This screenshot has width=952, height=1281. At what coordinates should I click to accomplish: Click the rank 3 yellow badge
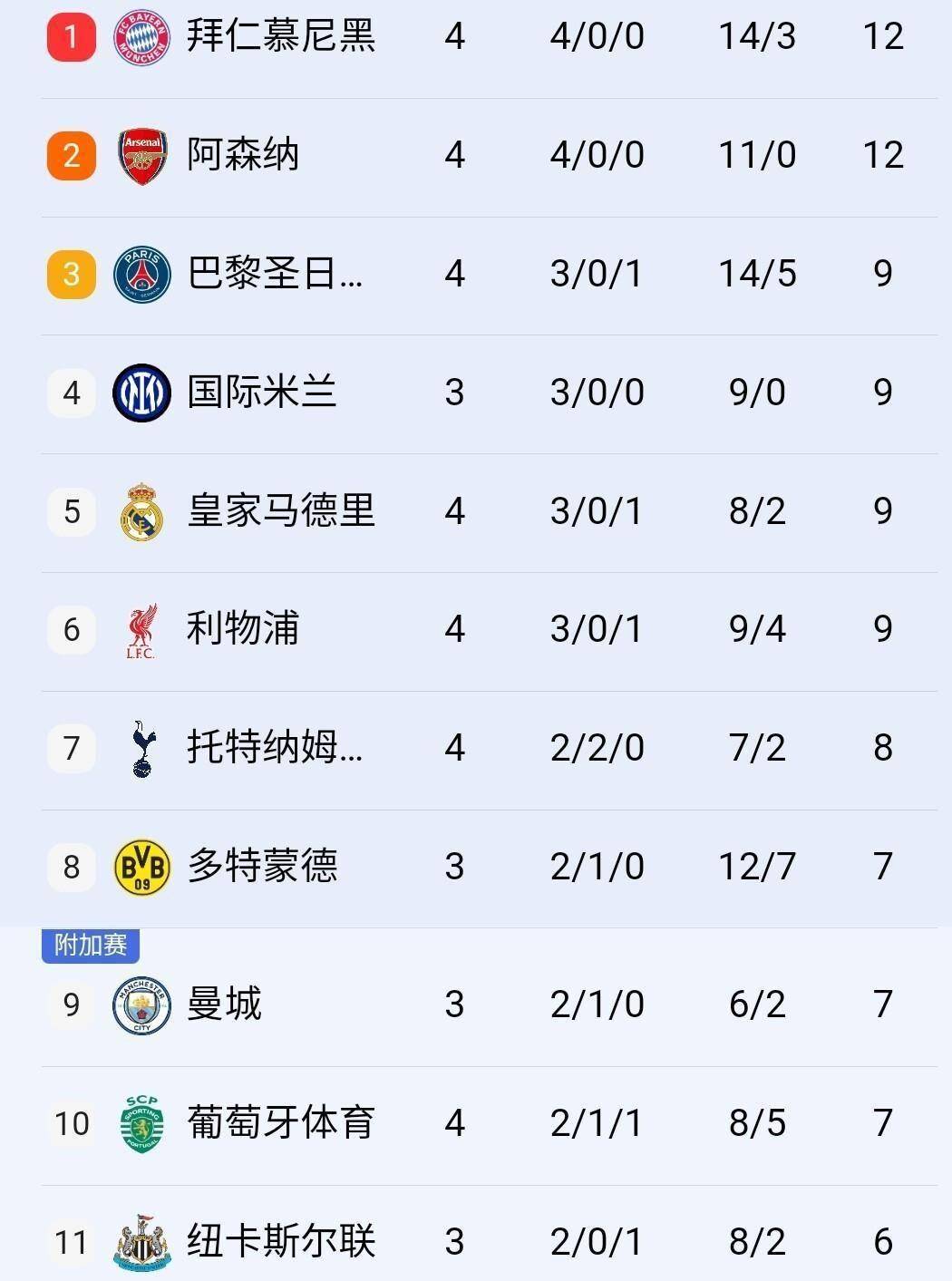point(71,273)
